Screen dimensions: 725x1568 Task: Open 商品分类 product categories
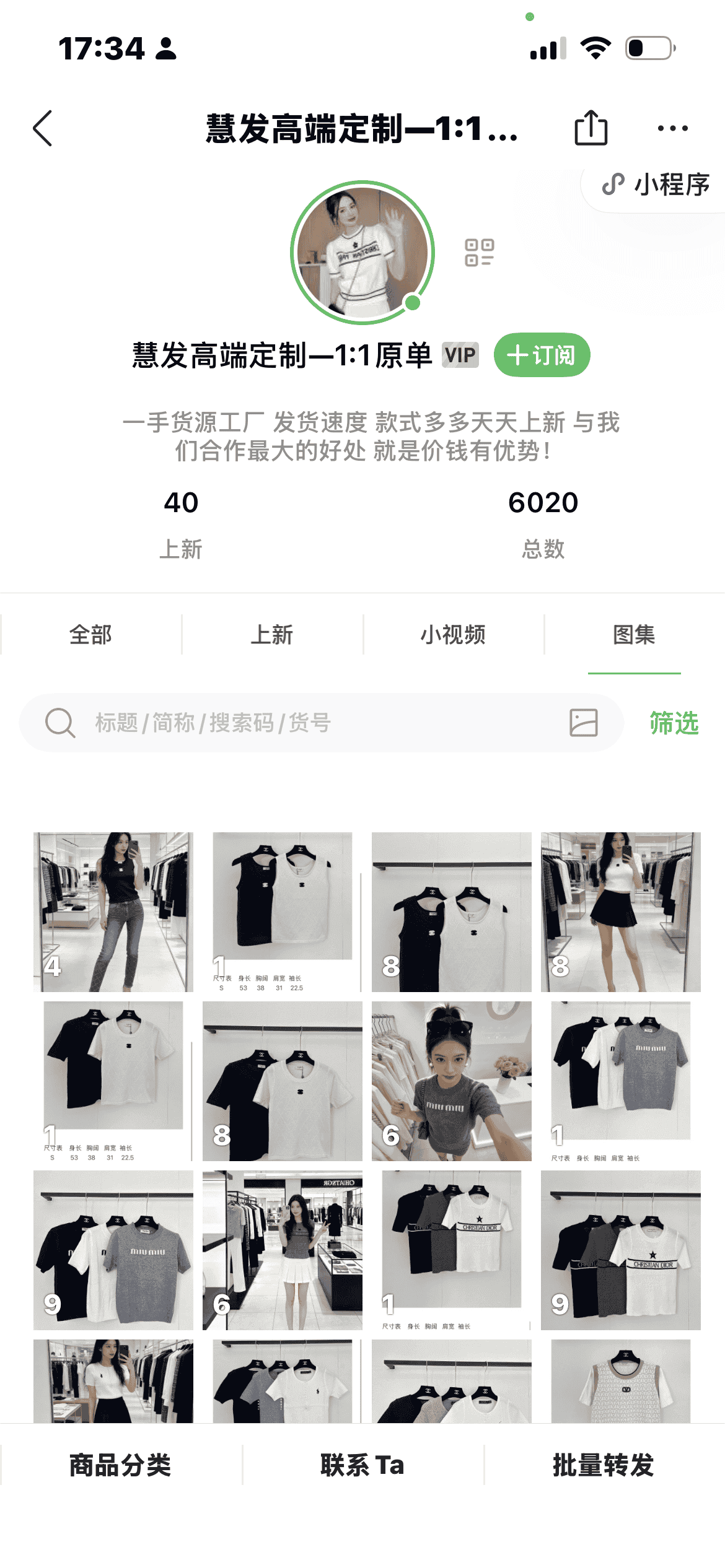120,1465
